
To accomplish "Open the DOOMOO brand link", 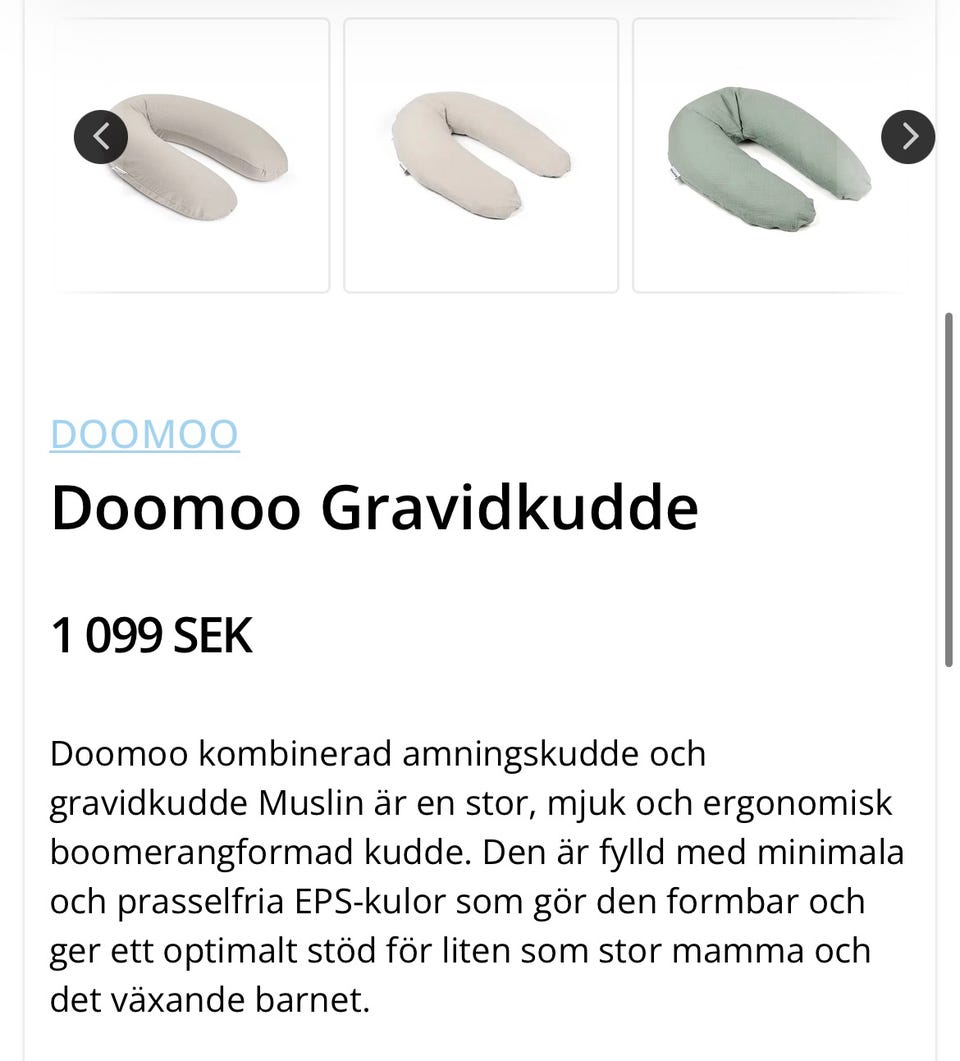I will tap(145, 435).
